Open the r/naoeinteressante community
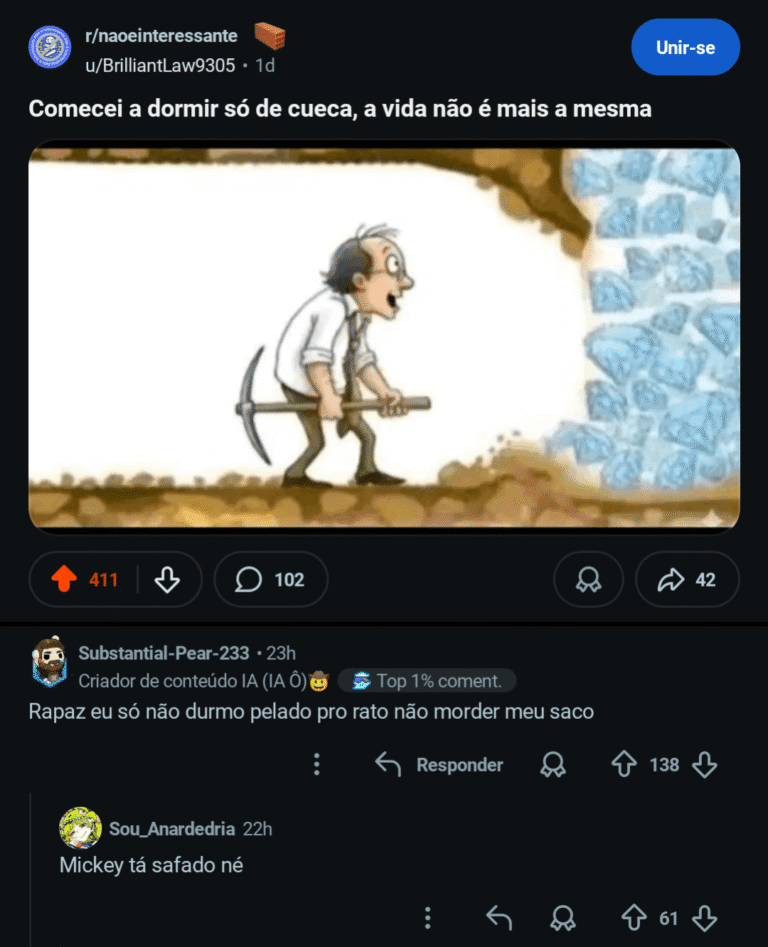768x947 pixels. tap(160, 36)
